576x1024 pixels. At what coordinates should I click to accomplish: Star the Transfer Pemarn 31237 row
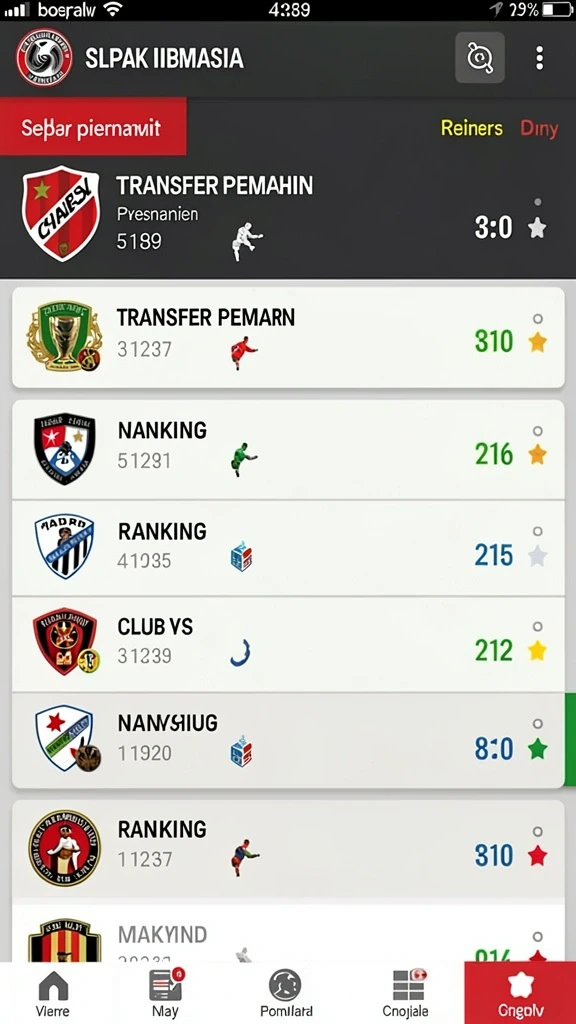pos(537,342)
